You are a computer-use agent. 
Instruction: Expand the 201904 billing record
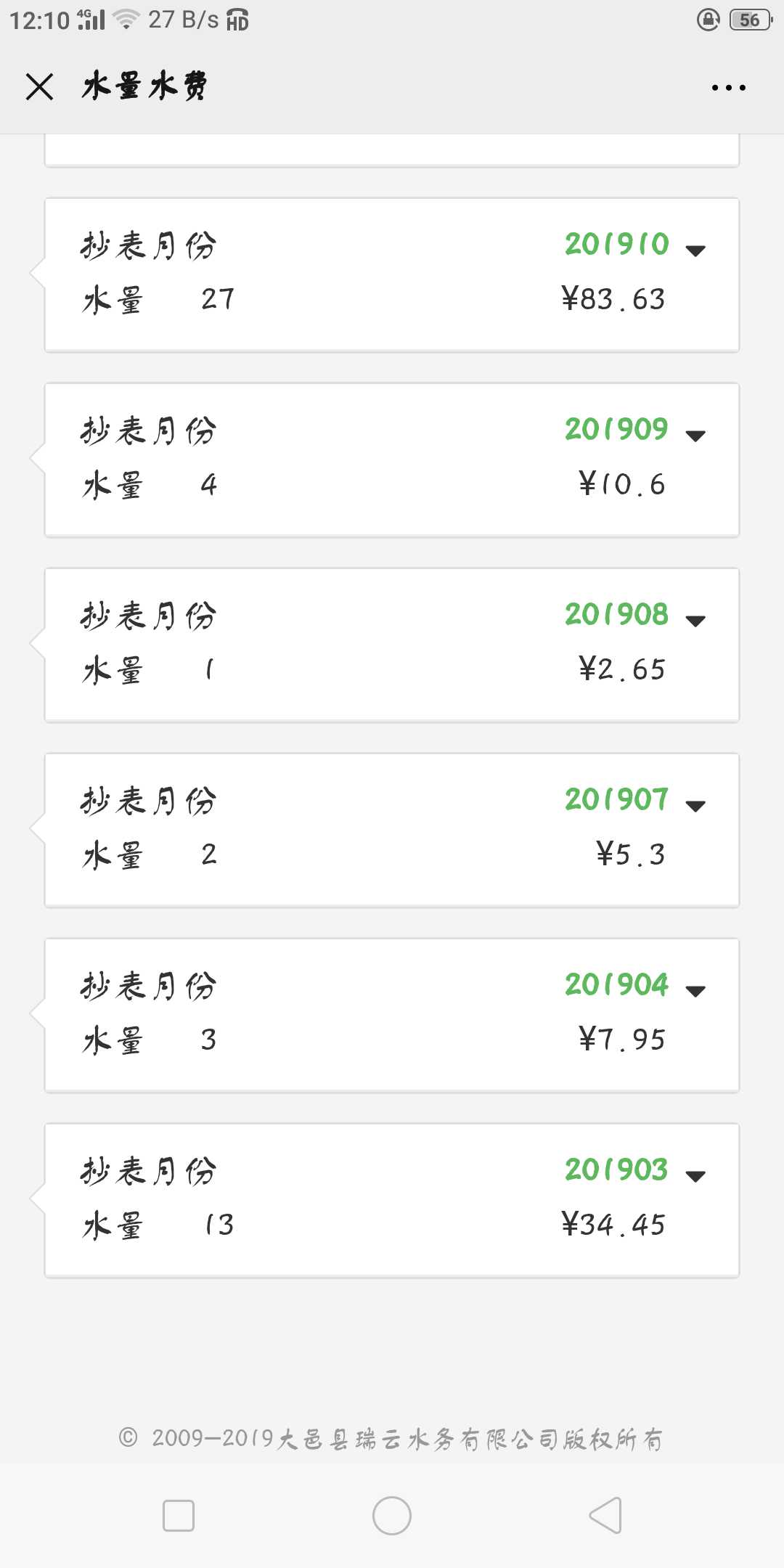pos(695,992)
